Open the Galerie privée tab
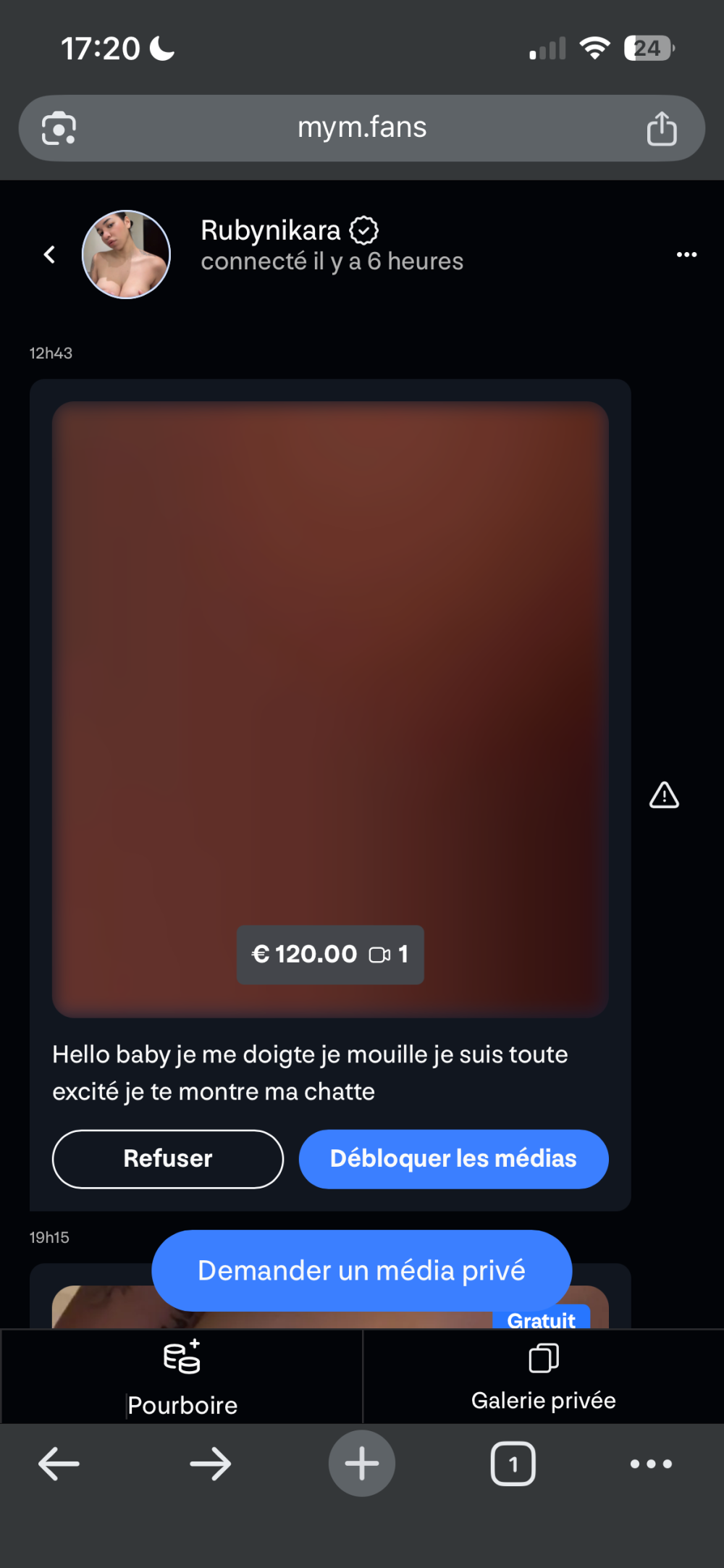The height and width of the screenshot is (1568, 724). click(543, 1376)
